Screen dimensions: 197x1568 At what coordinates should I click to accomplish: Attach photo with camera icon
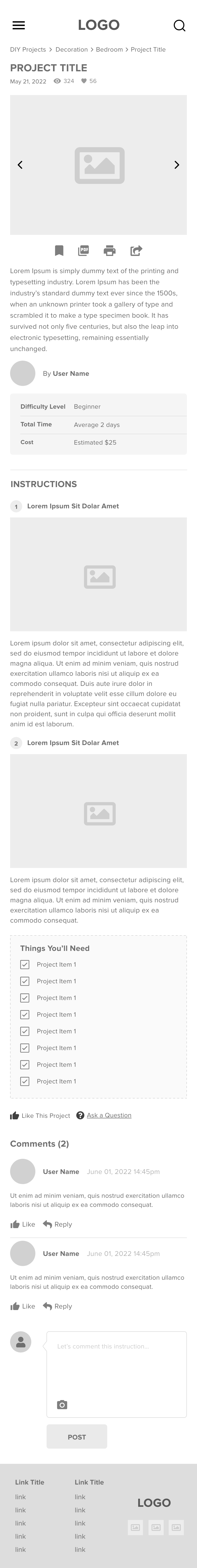coord(62,1404)
